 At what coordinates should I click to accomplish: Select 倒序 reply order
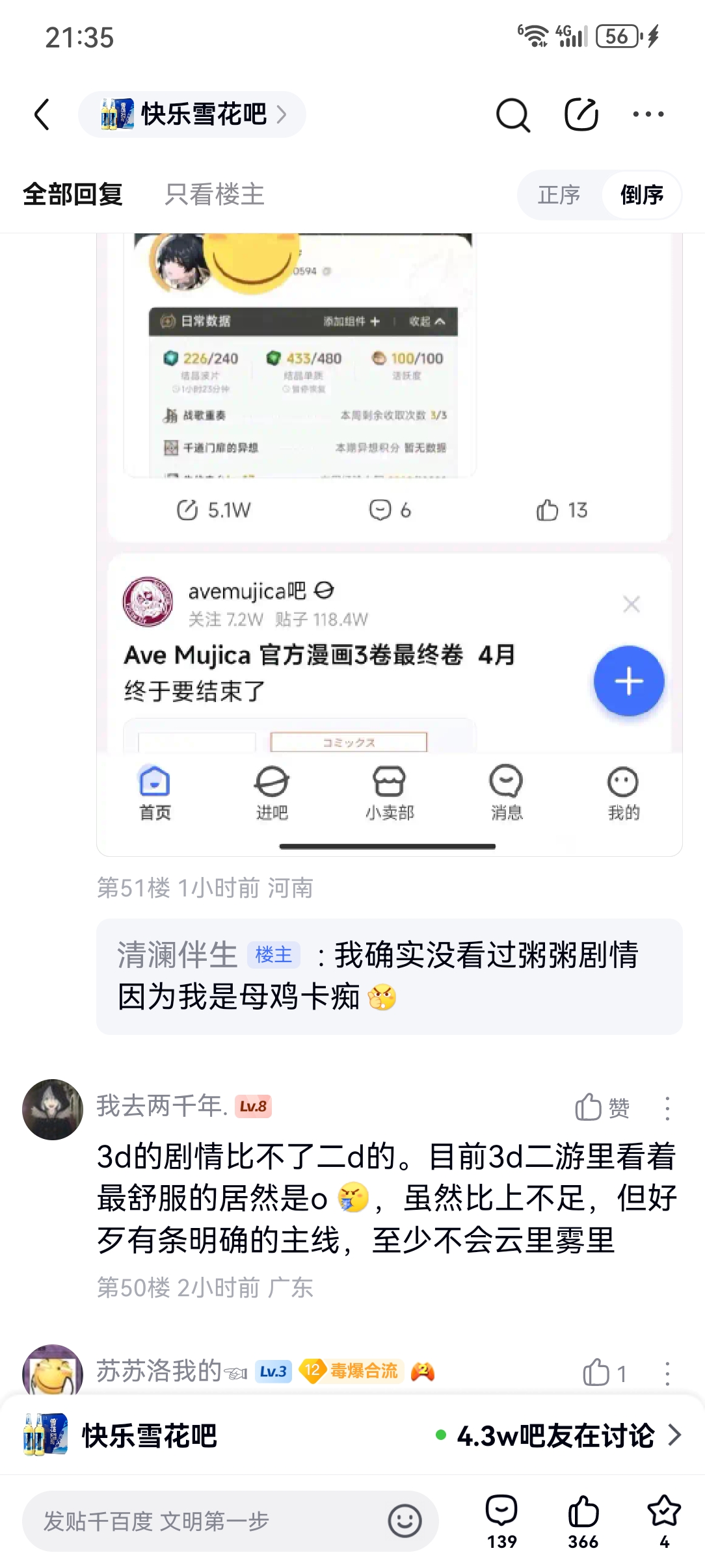tap(641, 194)
